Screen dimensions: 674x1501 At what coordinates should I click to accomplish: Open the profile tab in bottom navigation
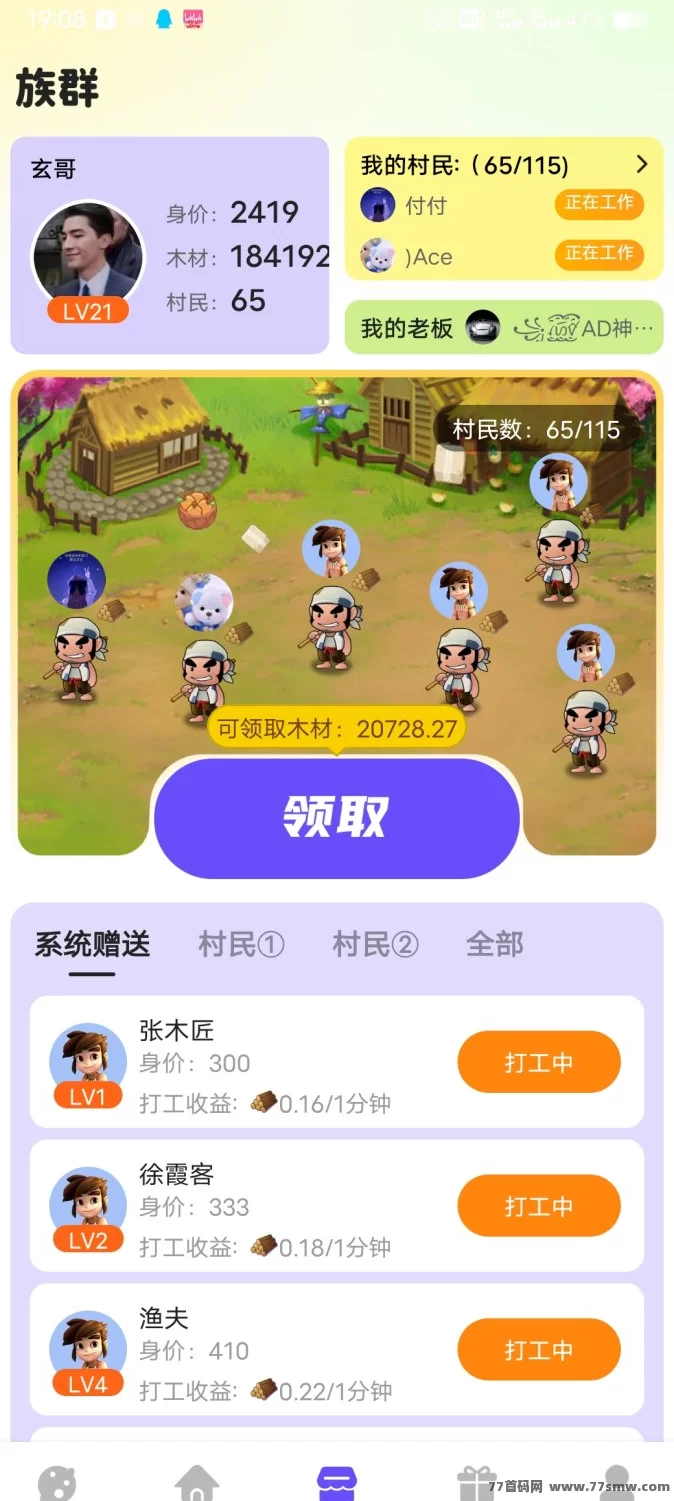coord(617,1482)
